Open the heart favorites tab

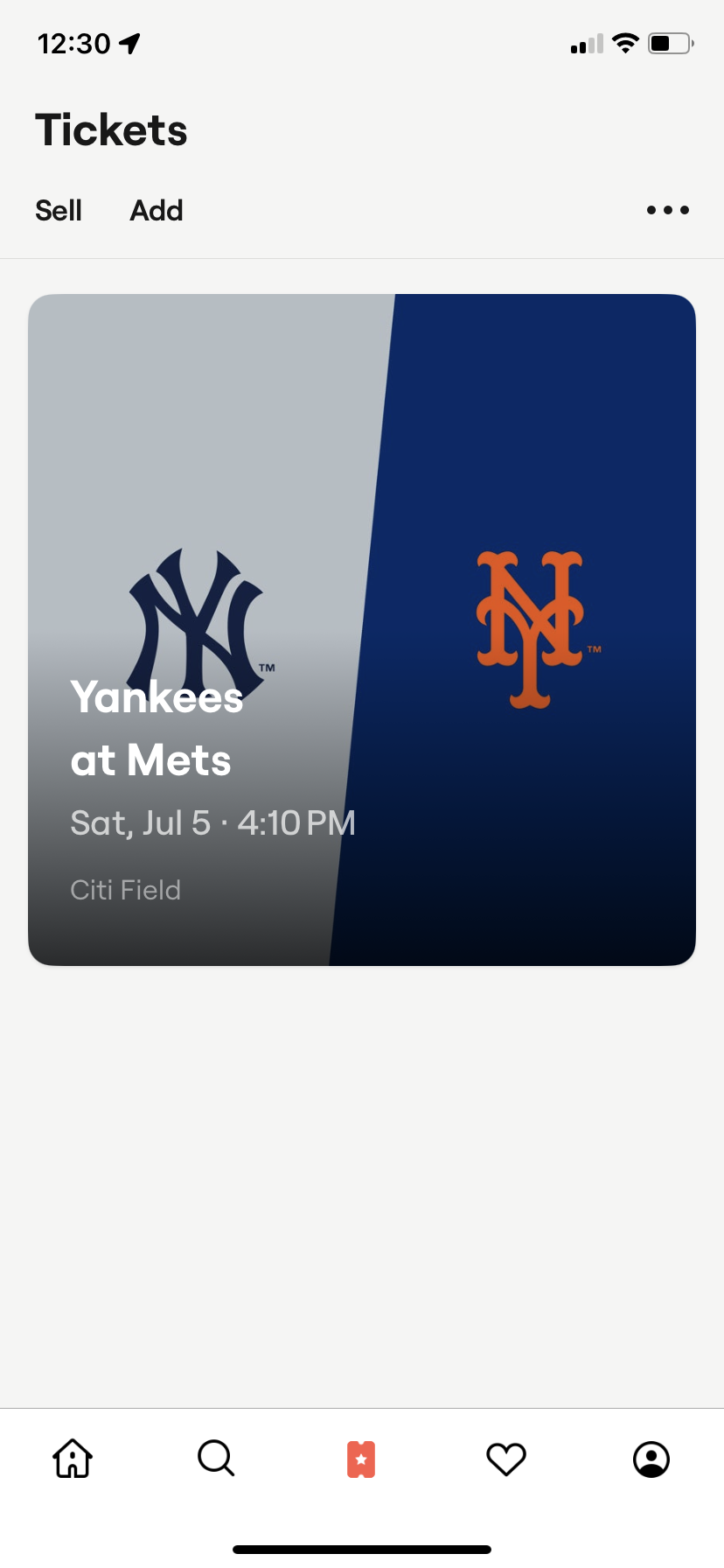click(x=506, y=1459)
